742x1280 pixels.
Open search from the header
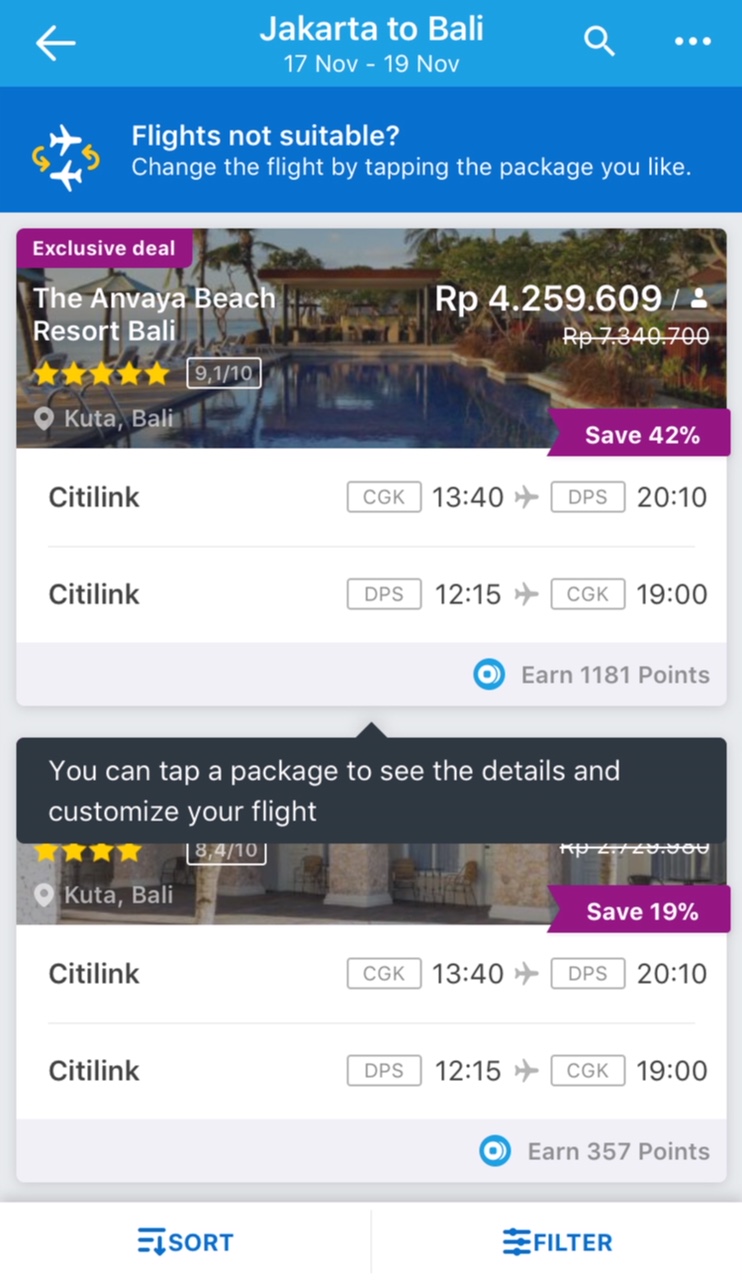point(598,42)
